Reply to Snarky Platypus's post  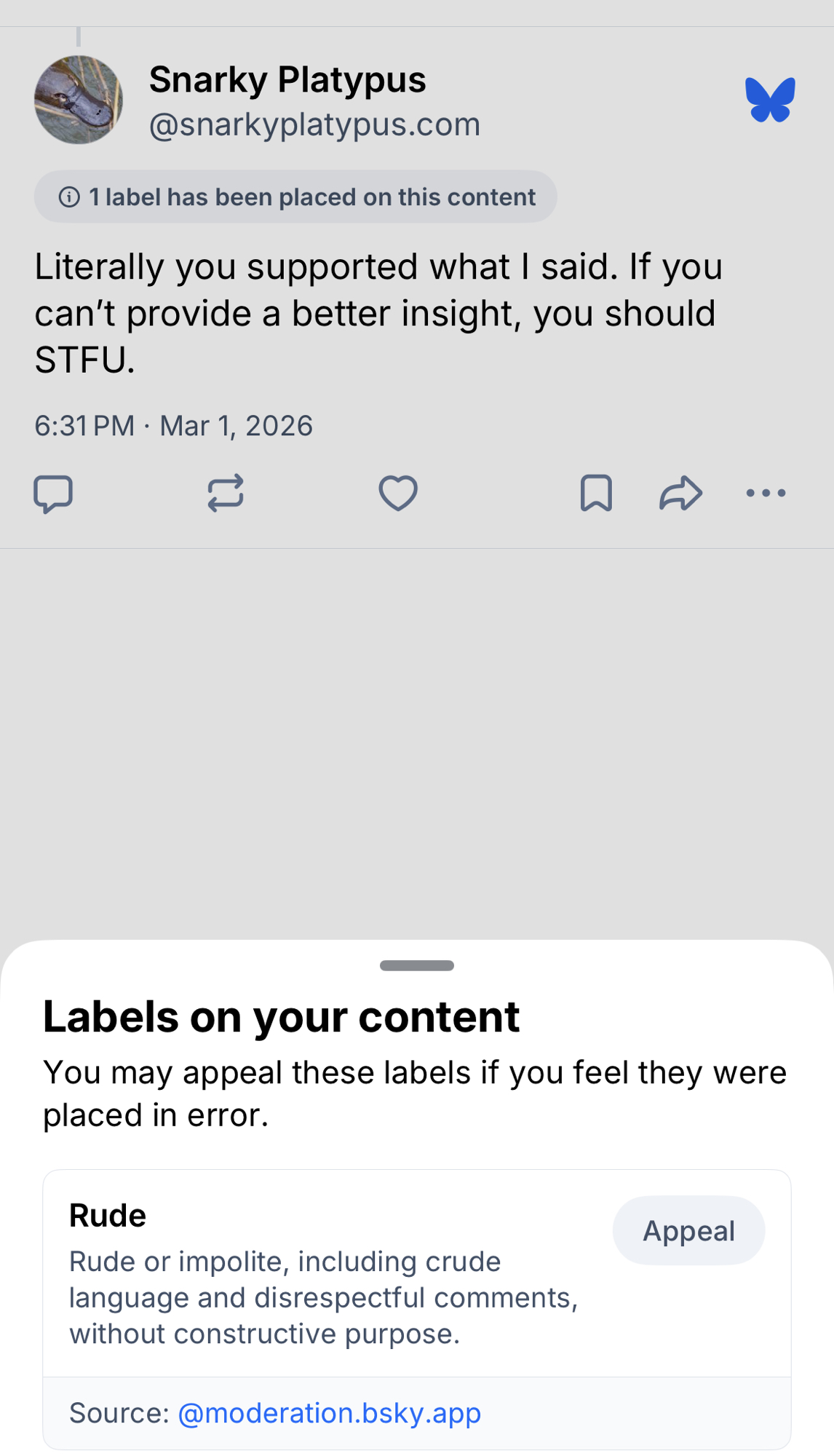tap(53, 494)
